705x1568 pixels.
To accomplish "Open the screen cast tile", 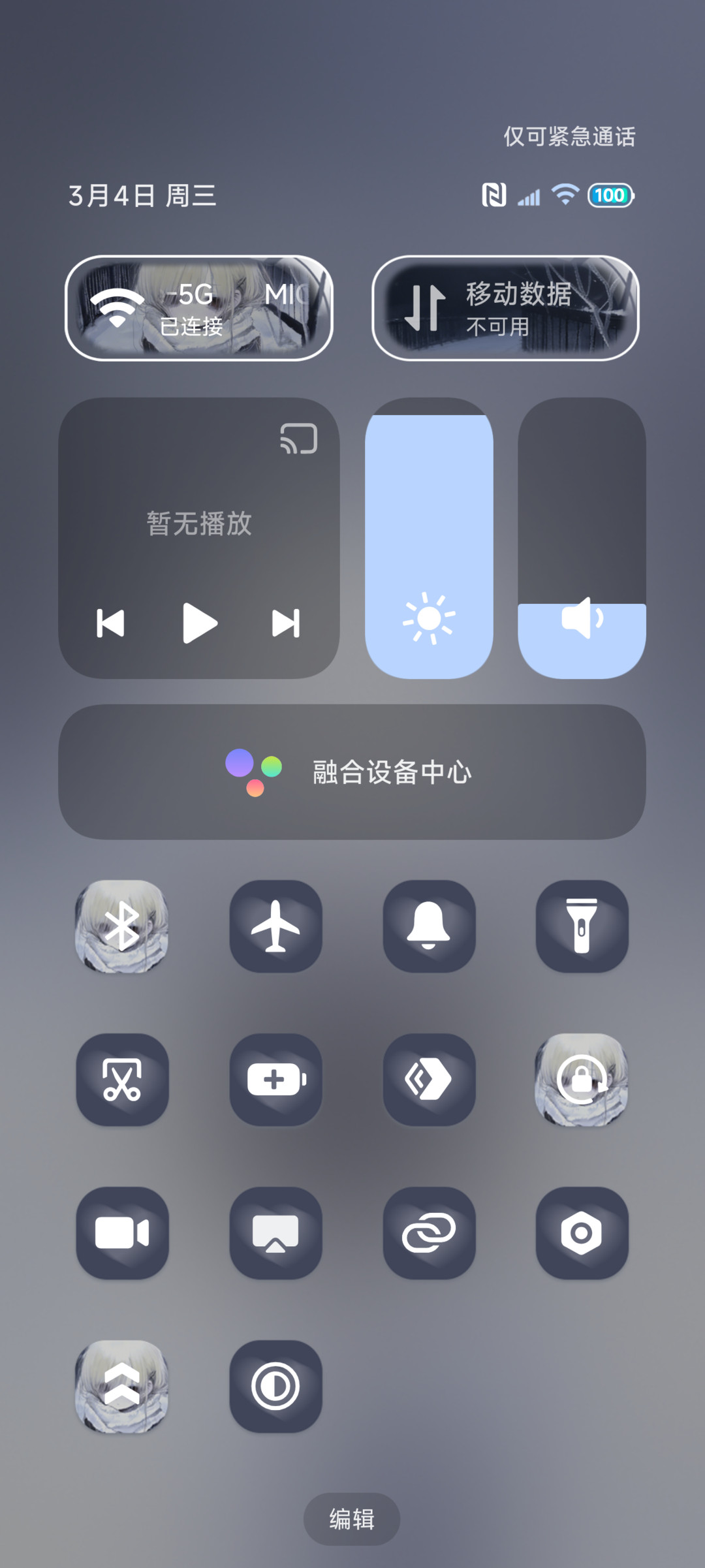I will [x=275, y=1233].
